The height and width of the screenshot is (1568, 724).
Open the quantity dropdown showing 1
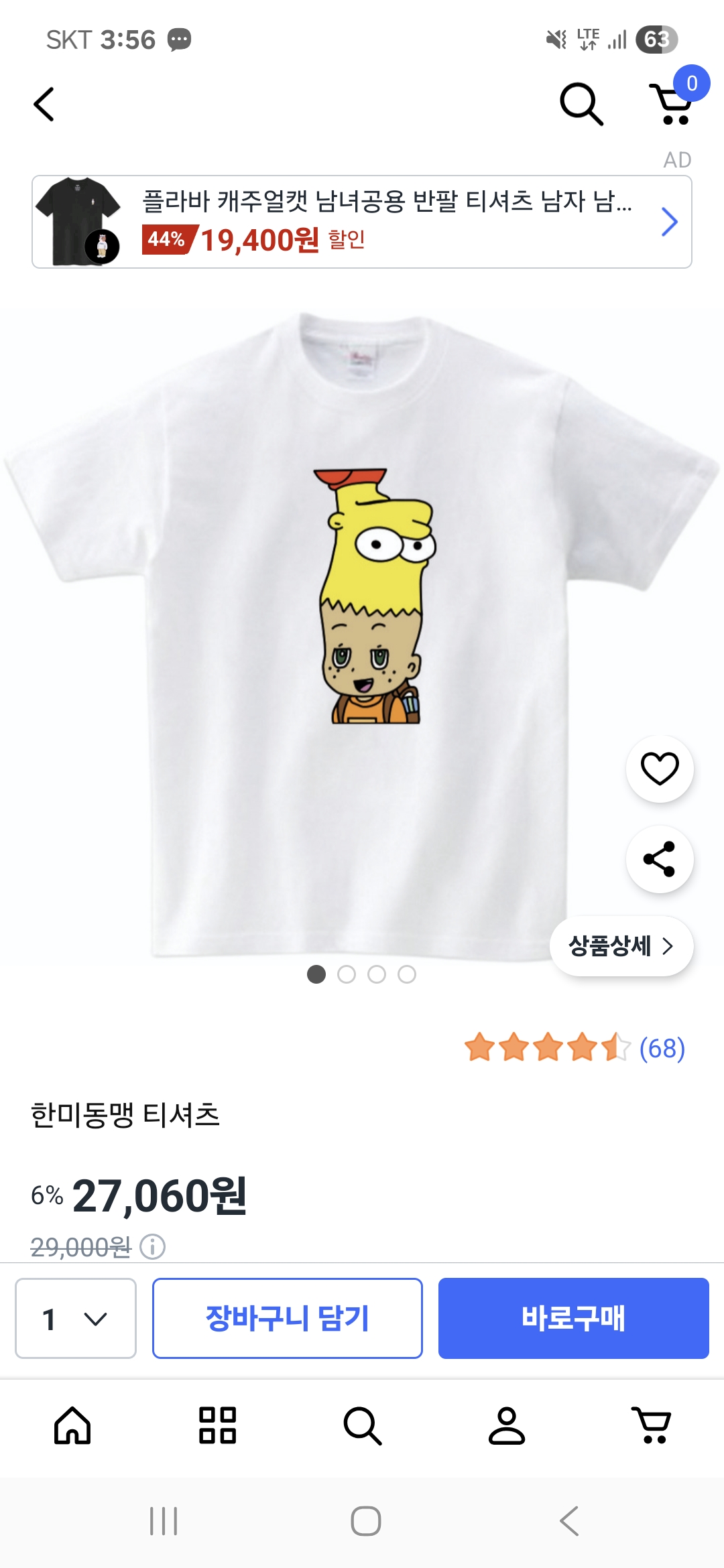coord(76,1318)
